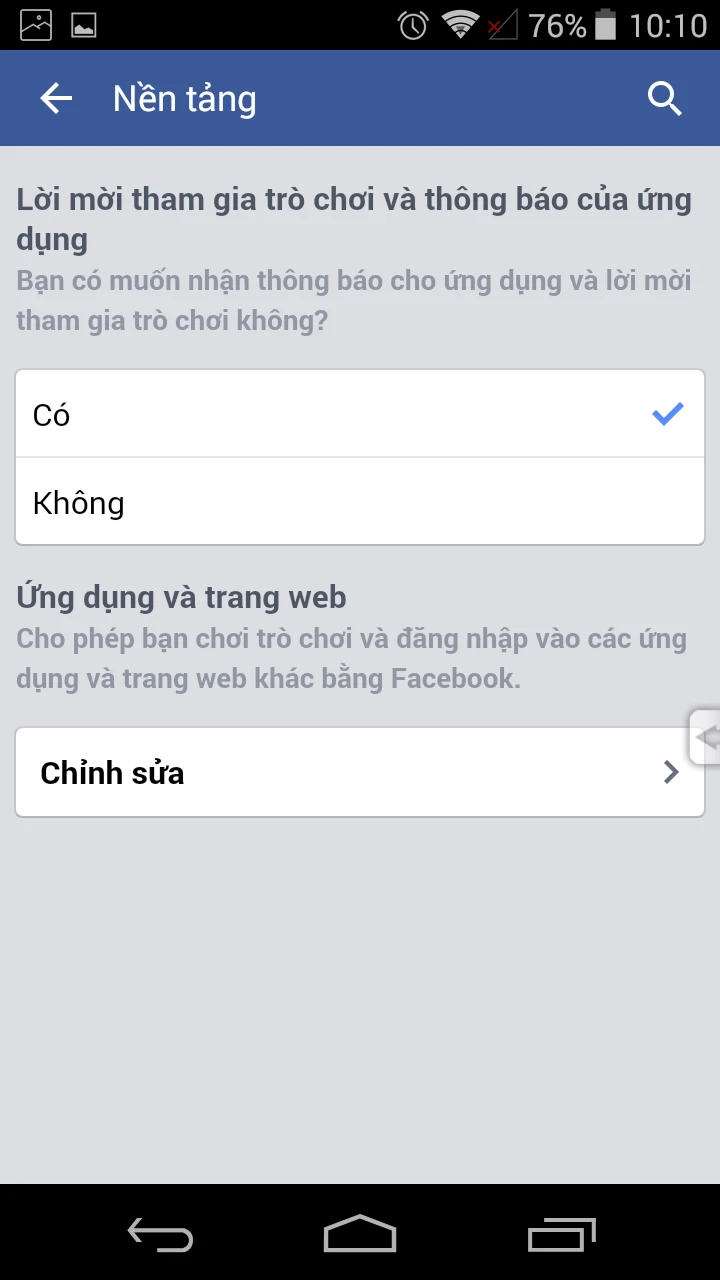Open the system recent apps button
The image size is (720, 1280).
tap(561, 1234)
